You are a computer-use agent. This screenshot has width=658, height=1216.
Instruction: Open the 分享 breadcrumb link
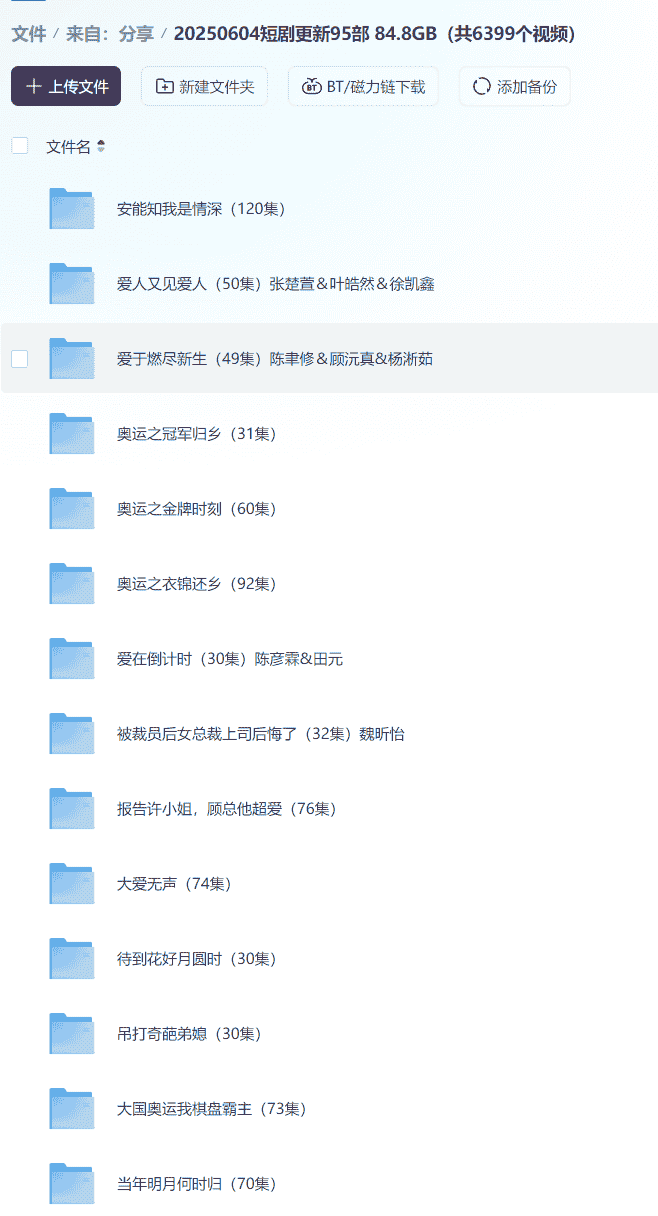pyautogui.click(x=136, y=34)
